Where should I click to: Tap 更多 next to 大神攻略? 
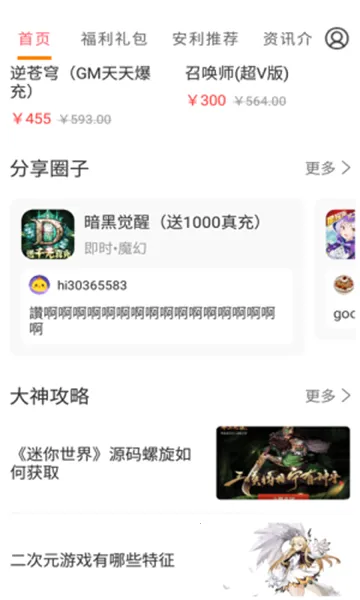tap(328, 396)
